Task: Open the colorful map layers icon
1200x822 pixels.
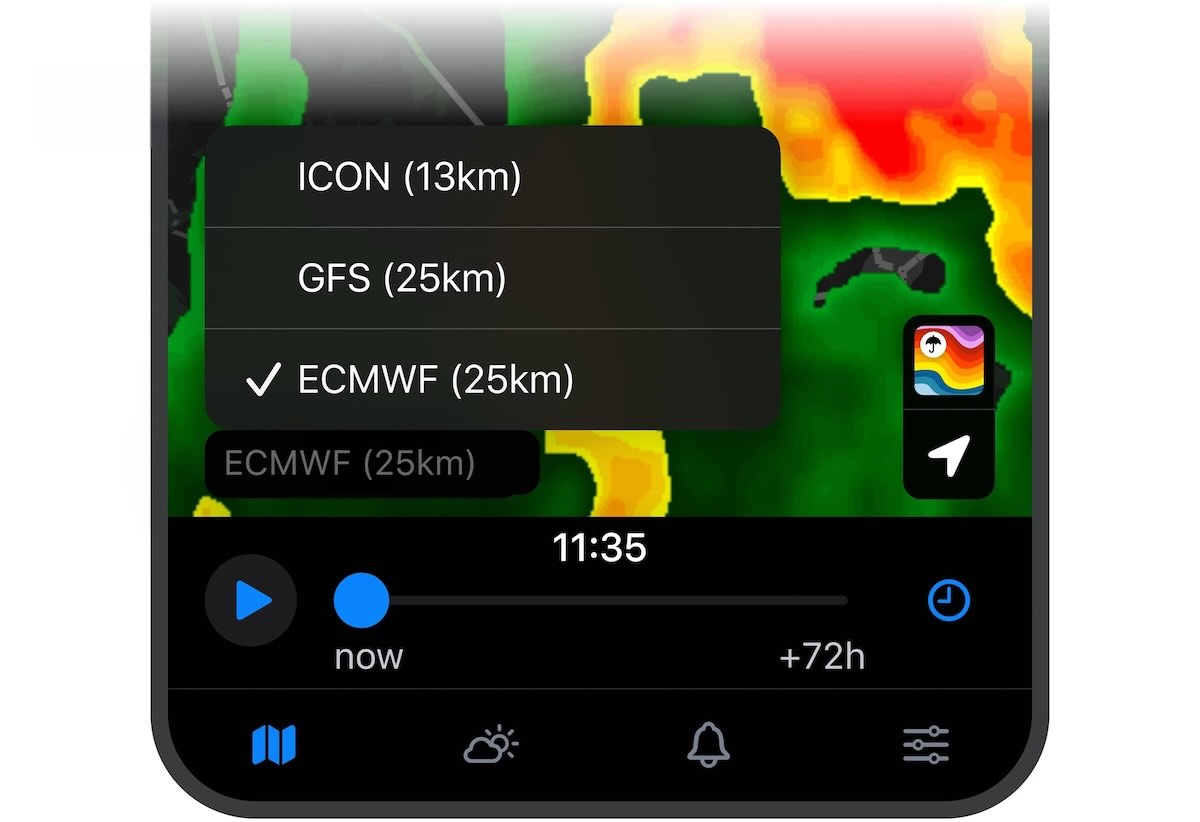Action: click(x=948, y=362)
